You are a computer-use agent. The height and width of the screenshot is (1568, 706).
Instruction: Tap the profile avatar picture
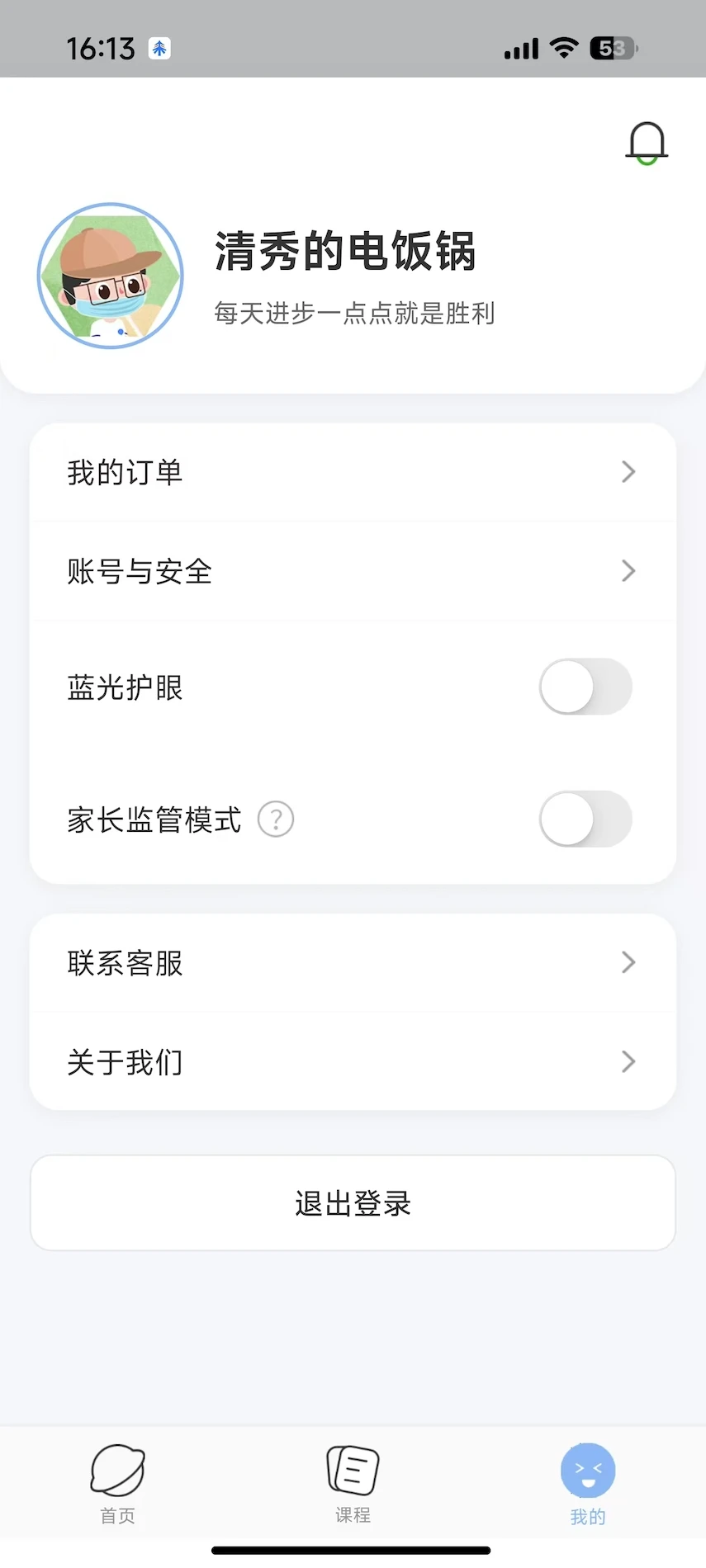tap(110, 276)
